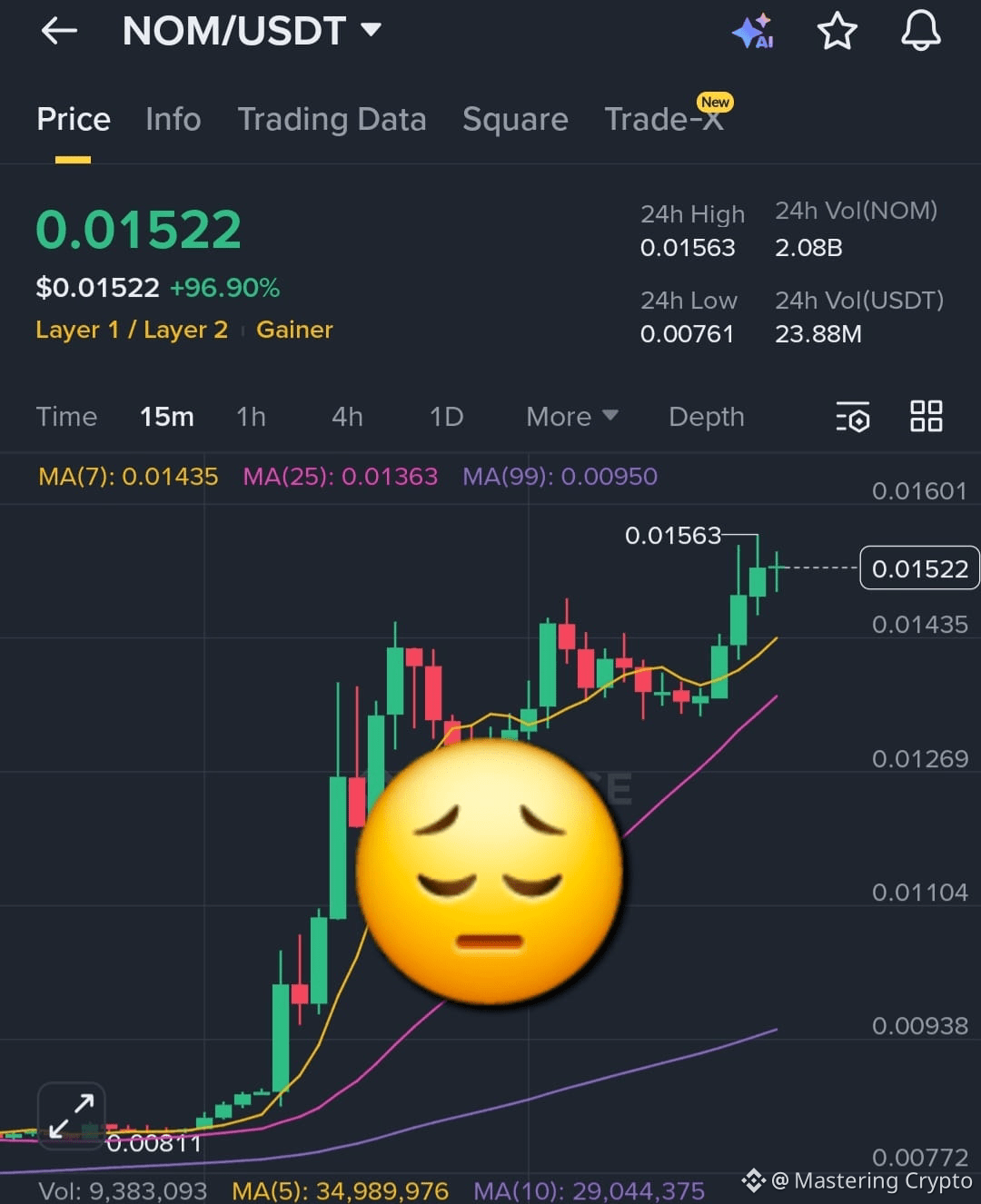Expand the More timeframes dropdown
981x1204 pixels.
coord(570,417)
